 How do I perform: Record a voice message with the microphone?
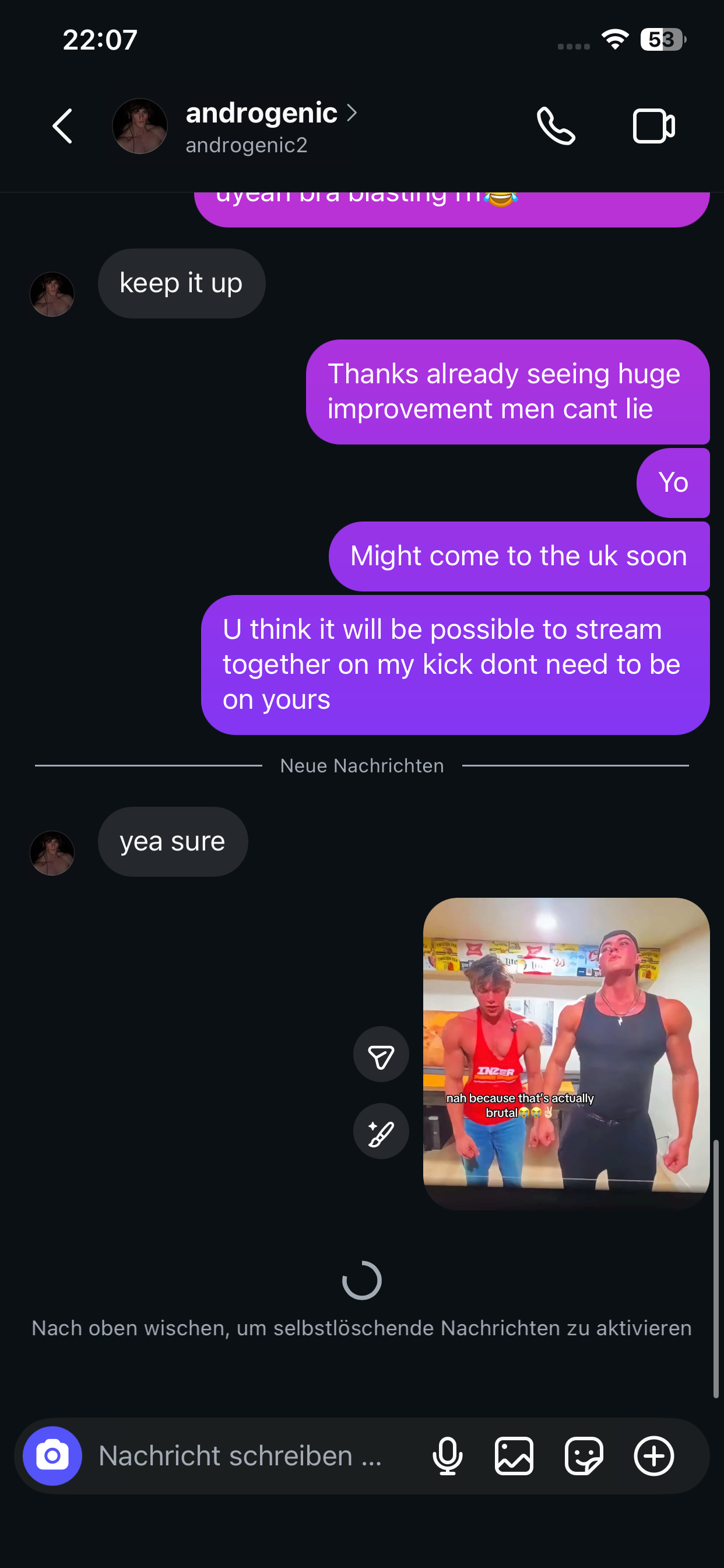(447, 1455)
